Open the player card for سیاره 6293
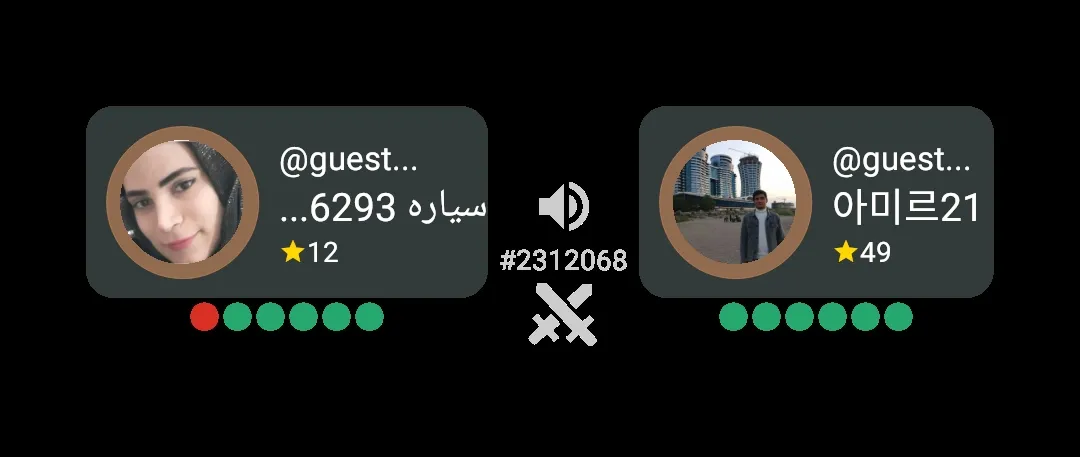Screen dimensions: 1080x457 click(287, 202)
